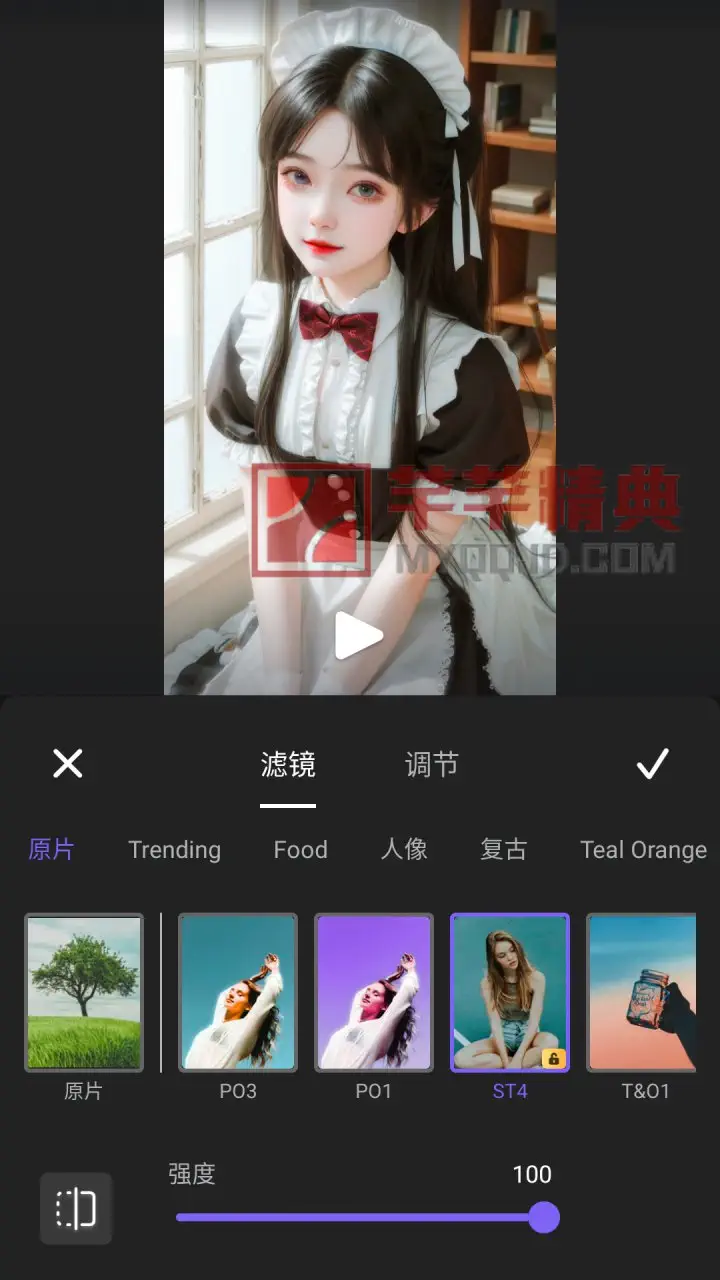Apply the PO1 filter
The height and width of the screenshot is (1280, 720).
click(374, 992)
